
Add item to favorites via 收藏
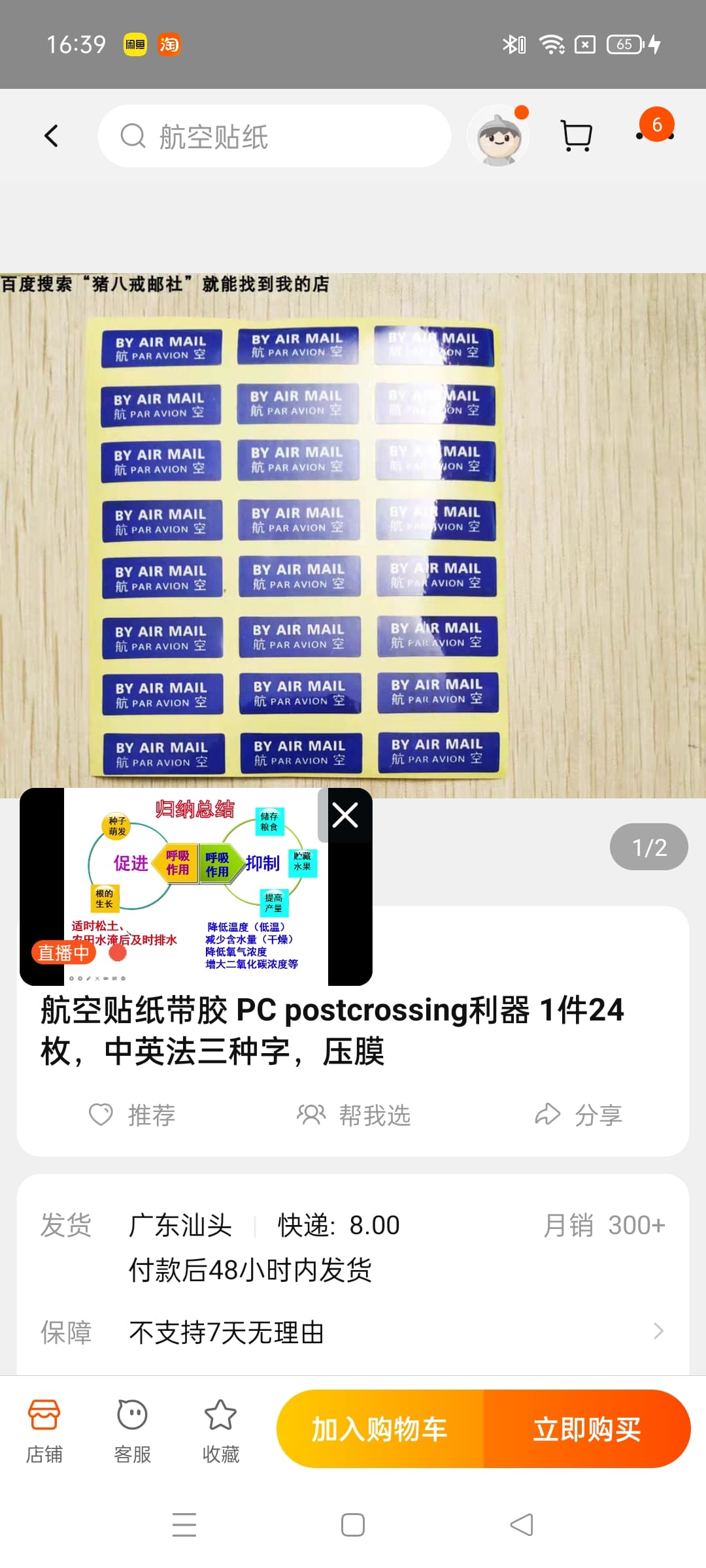pos(220,1431)
